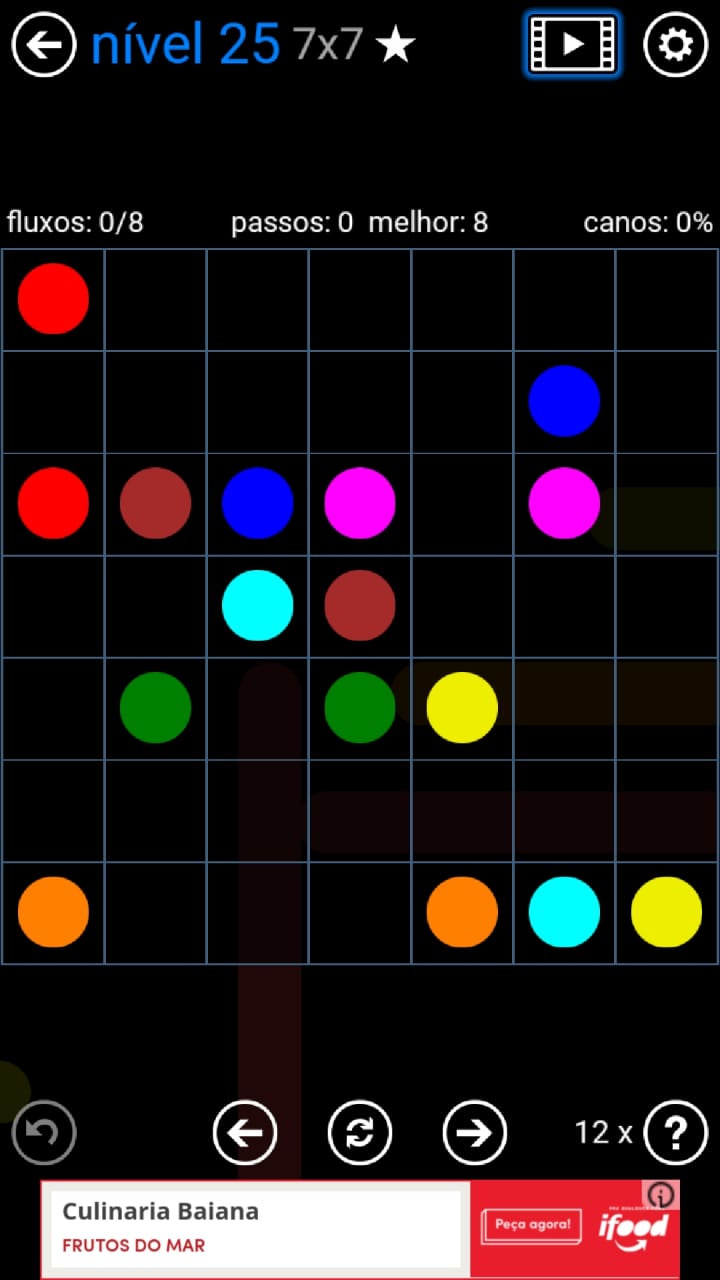Open the settings gear

point(675,45)
